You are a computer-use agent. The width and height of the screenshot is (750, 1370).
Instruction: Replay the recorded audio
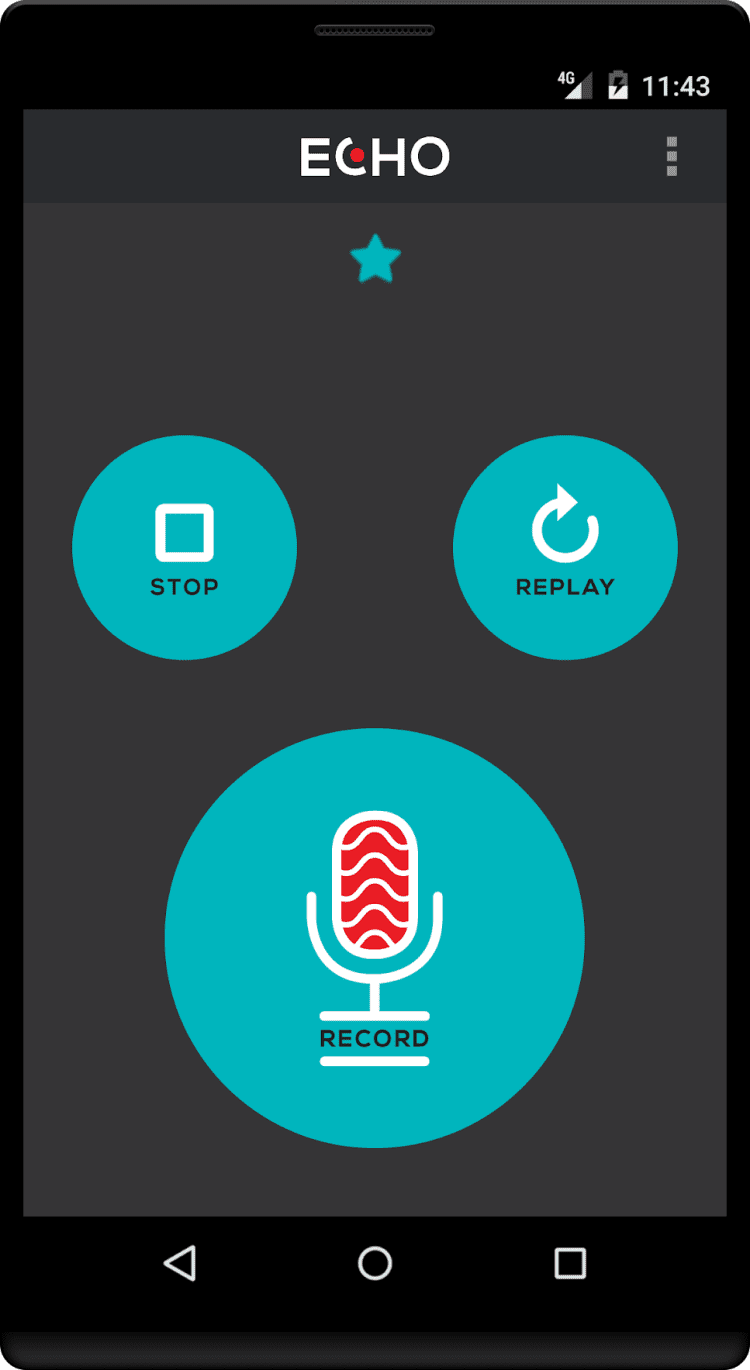pyautogui.click(x=565, y=548)
